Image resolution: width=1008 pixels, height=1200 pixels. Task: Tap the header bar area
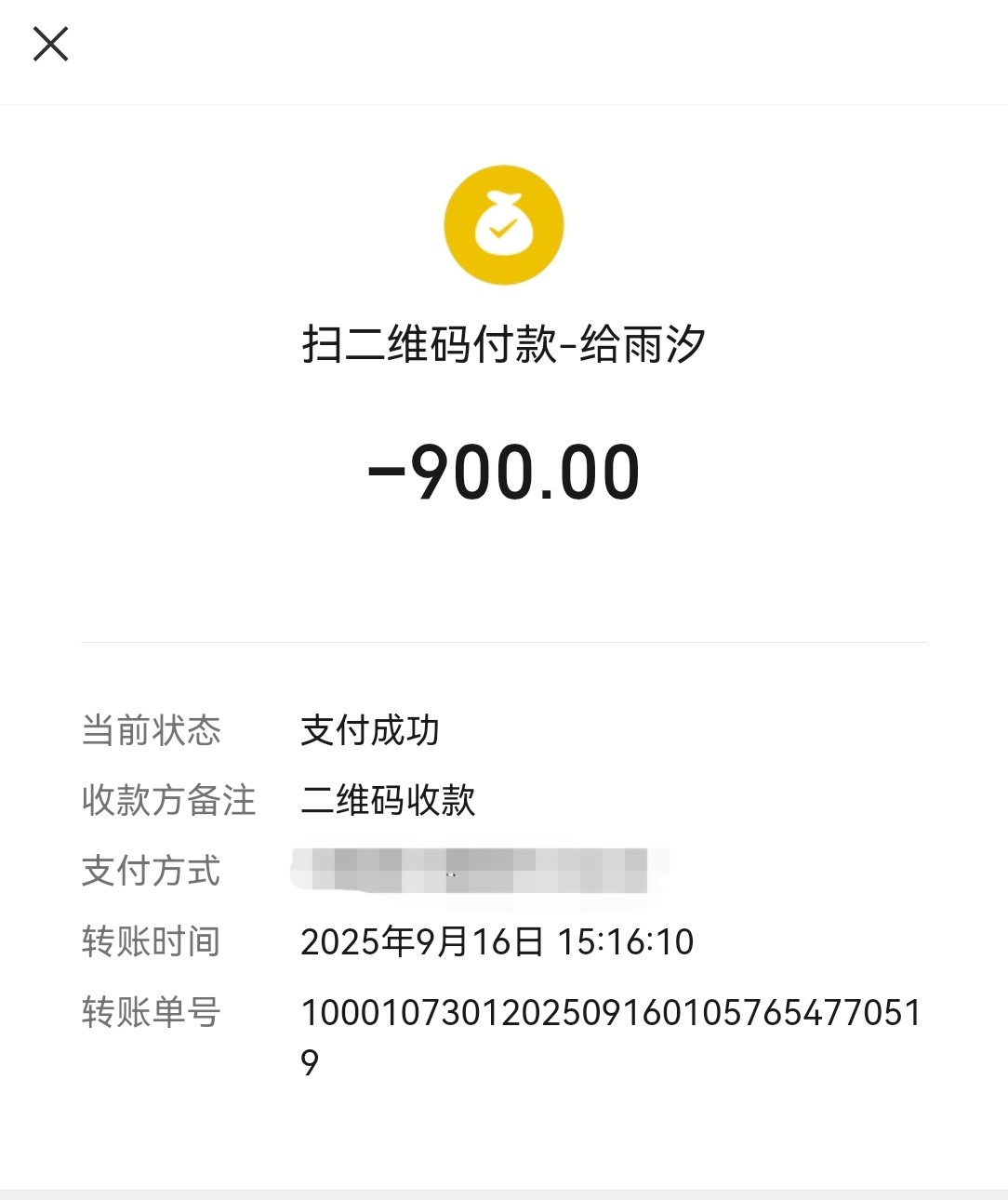[504, 53]
